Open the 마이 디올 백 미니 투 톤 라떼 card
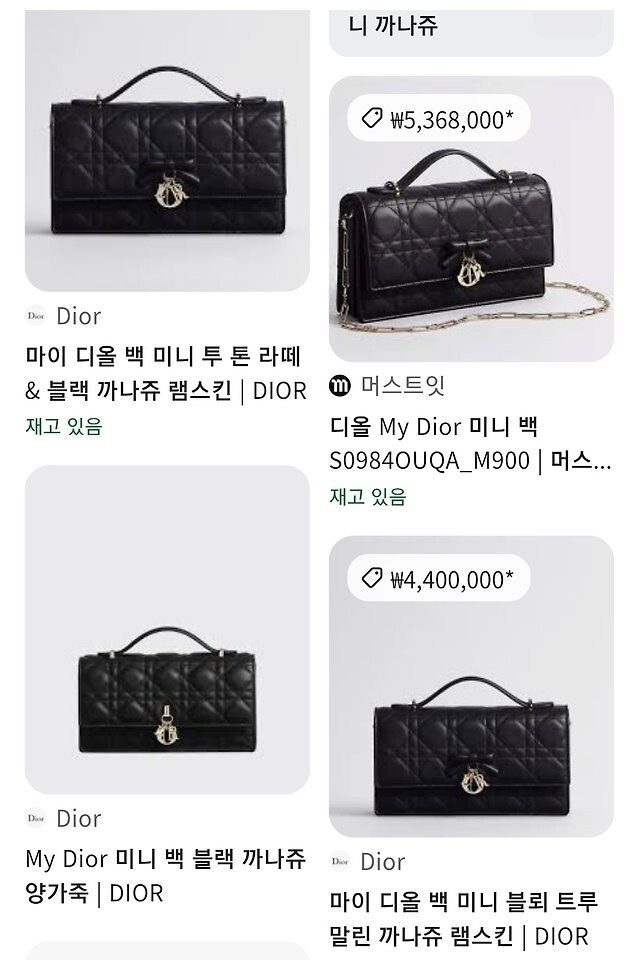The height and width of the screenshot is (960, 630). coord(167,150)
